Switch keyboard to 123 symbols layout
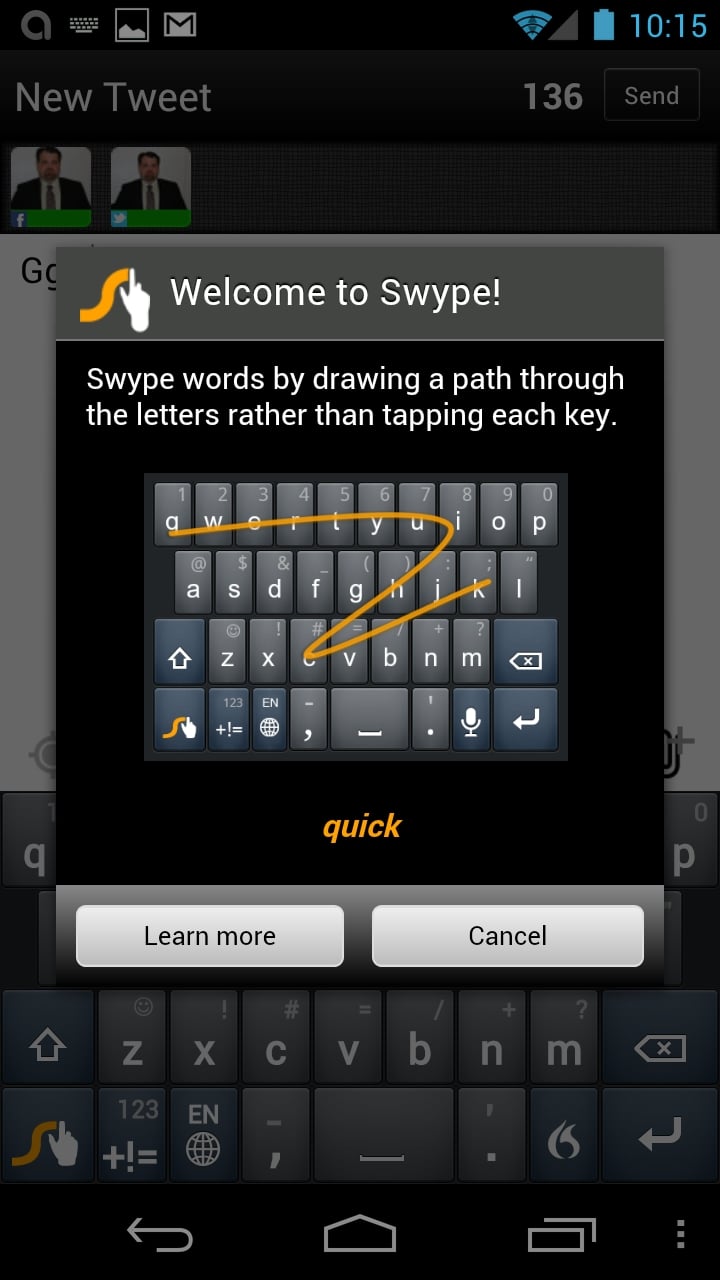 coord(130,1136)
